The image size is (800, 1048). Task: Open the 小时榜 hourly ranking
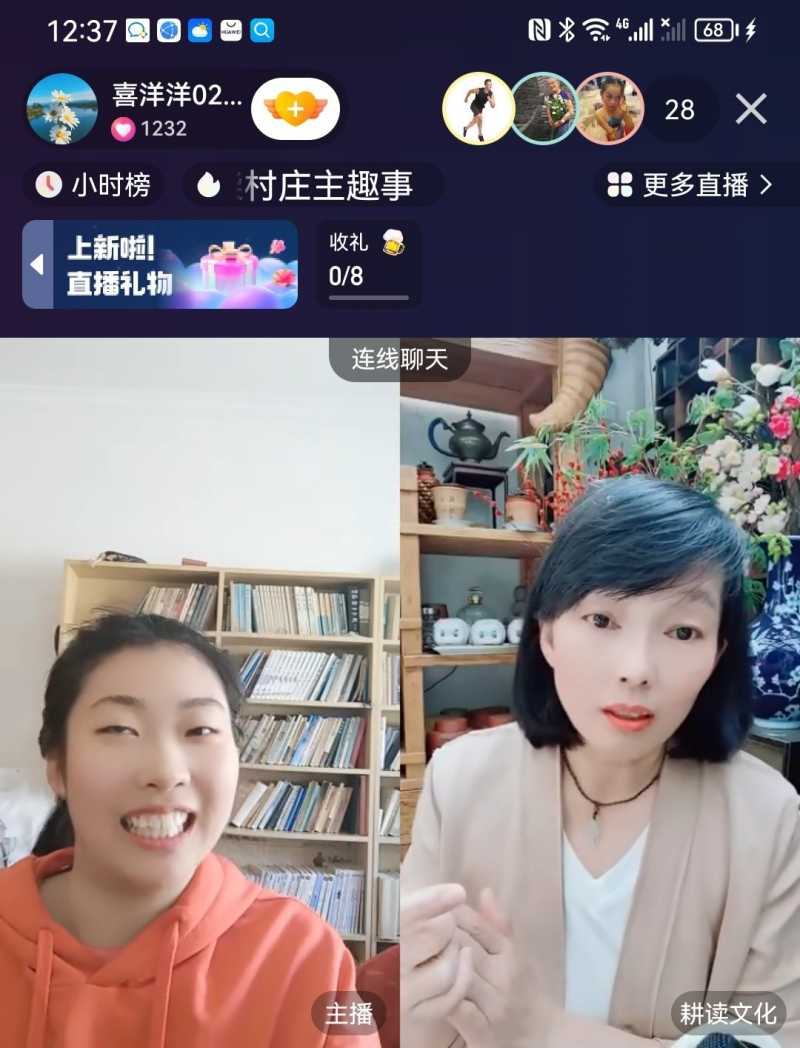(x=94, y=185)
